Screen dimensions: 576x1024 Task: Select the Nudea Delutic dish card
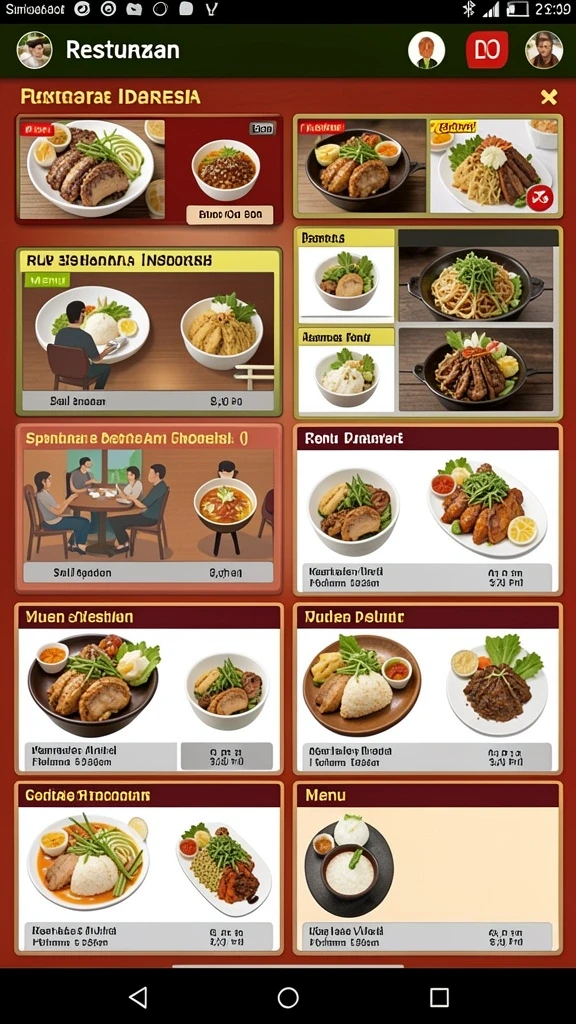pyautogui.click(x=428, y=689)
